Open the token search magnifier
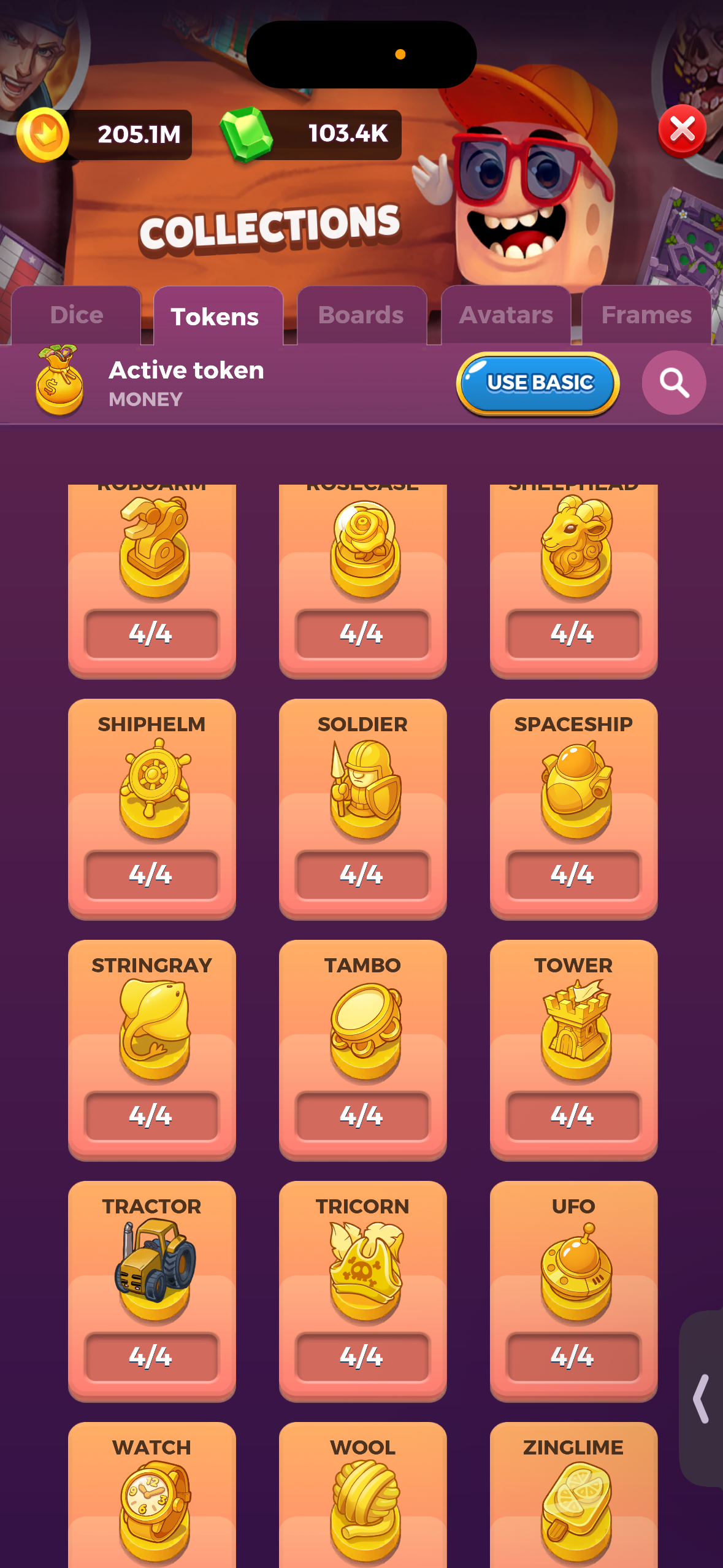The image size is (723, 1568). (x=673, y=383)
